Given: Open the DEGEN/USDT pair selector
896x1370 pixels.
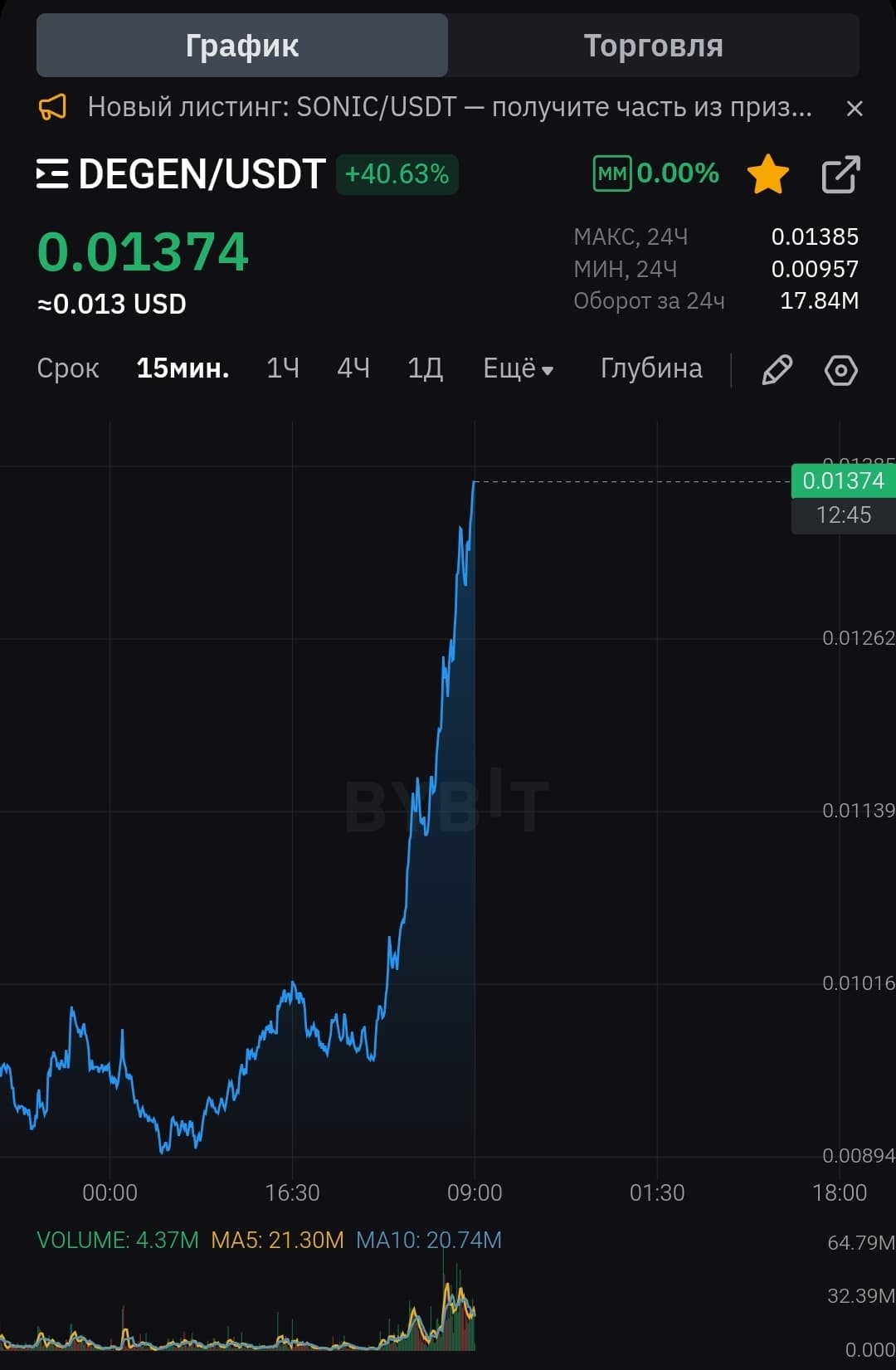Looking at the screenshot, I should pos(181,174).
